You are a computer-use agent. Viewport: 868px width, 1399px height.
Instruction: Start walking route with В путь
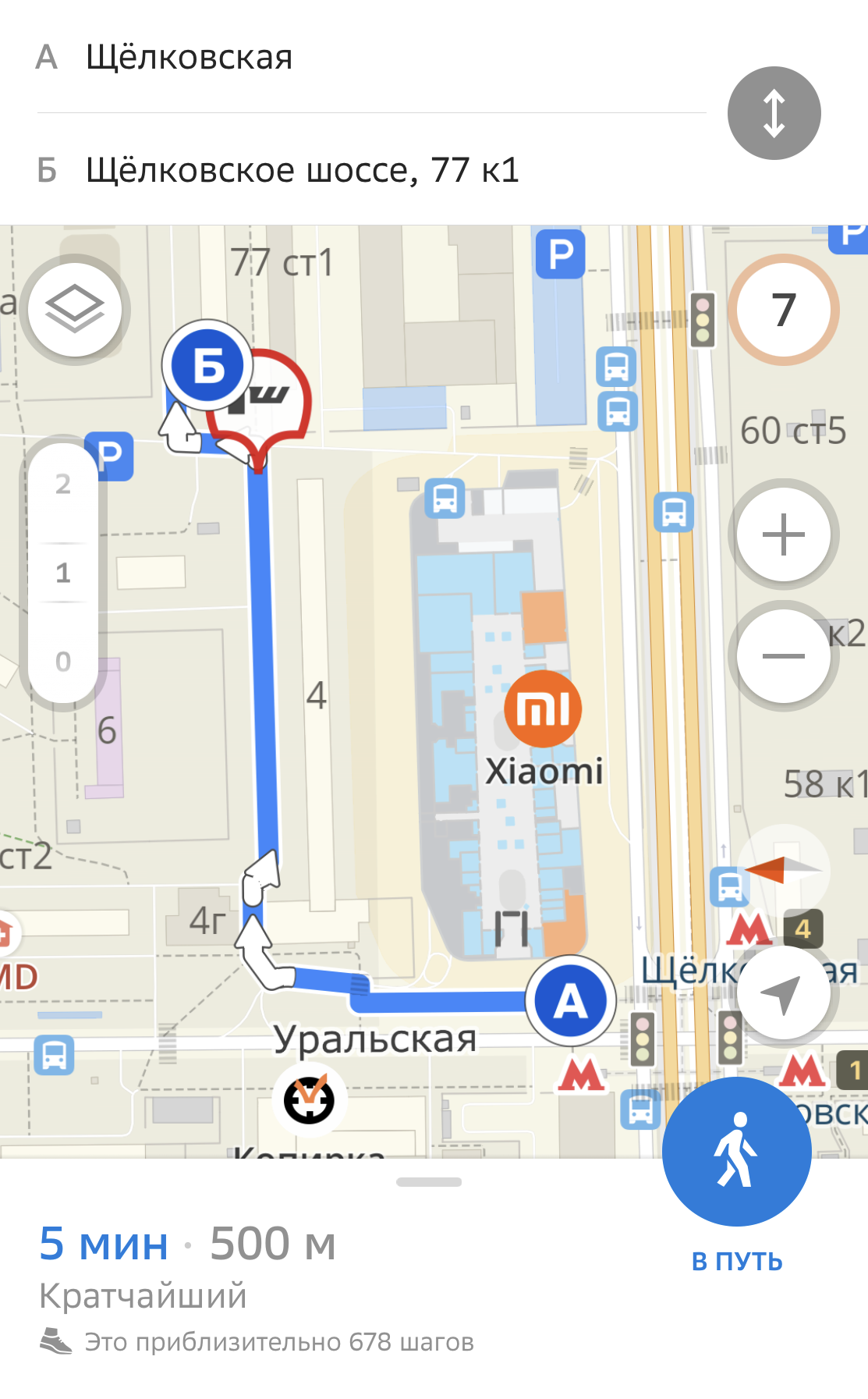click(x=737, y=1151)
